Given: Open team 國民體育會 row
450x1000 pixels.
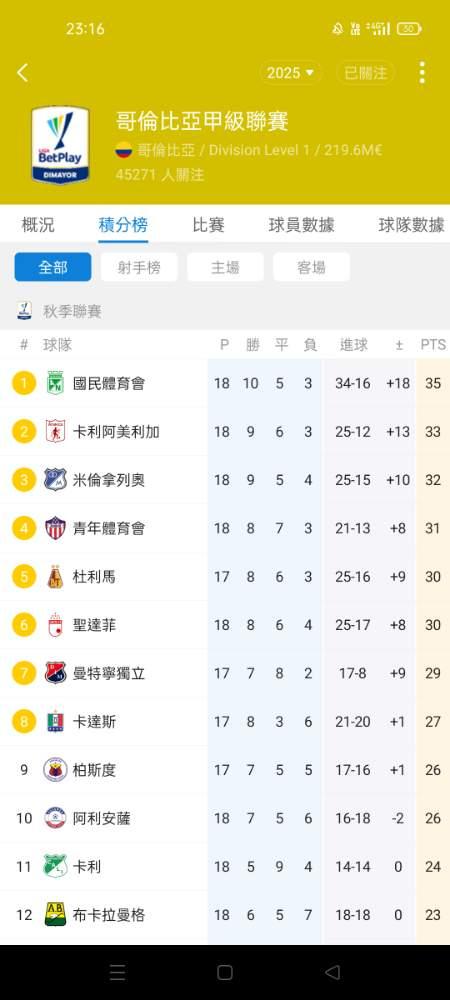Looking at the screenshot, I should point(225,383).
